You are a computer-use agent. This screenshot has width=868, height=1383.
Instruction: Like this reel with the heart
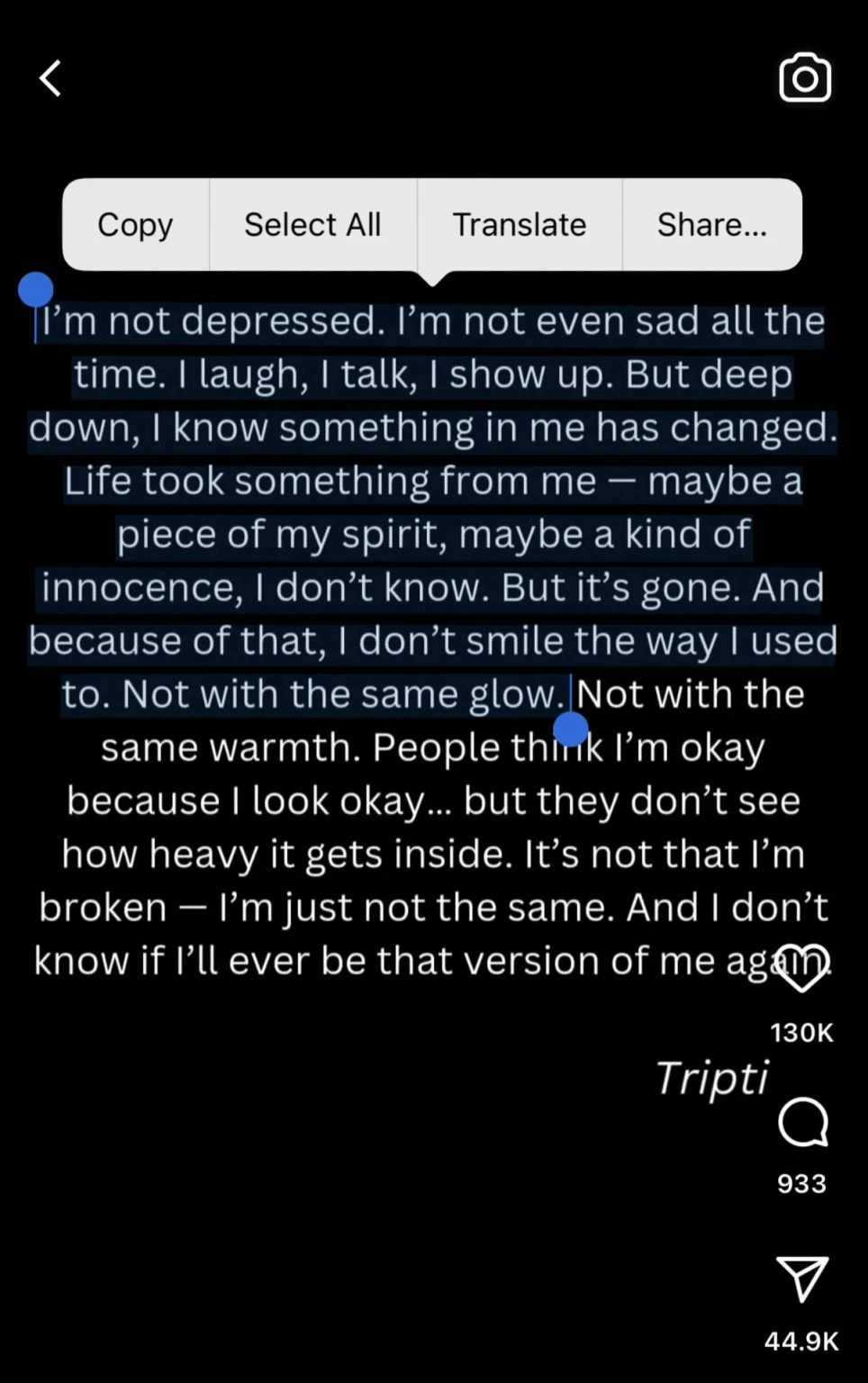(801, 969)
